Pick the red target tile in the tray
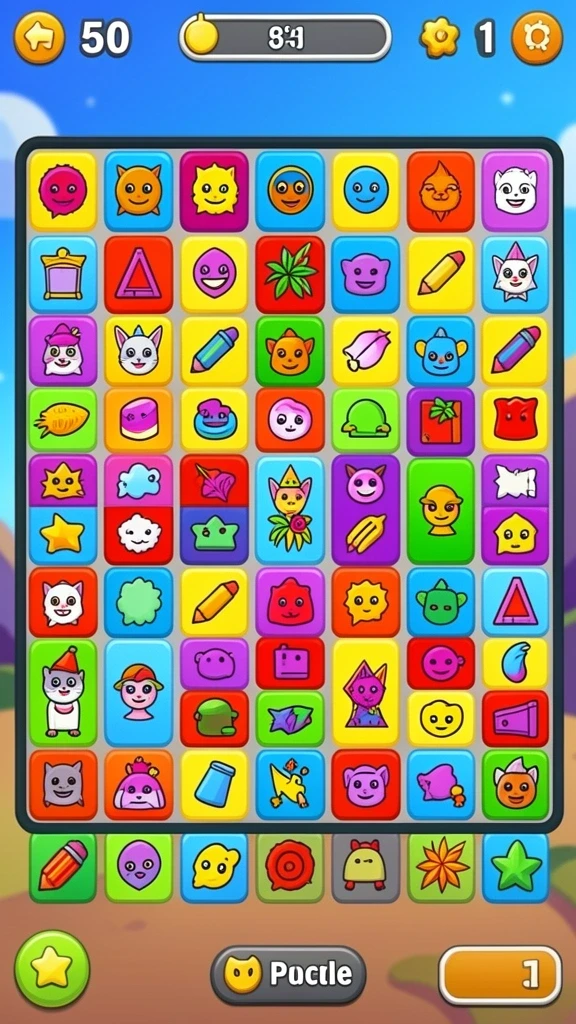The image size is (576, 1024). (290, 867)
